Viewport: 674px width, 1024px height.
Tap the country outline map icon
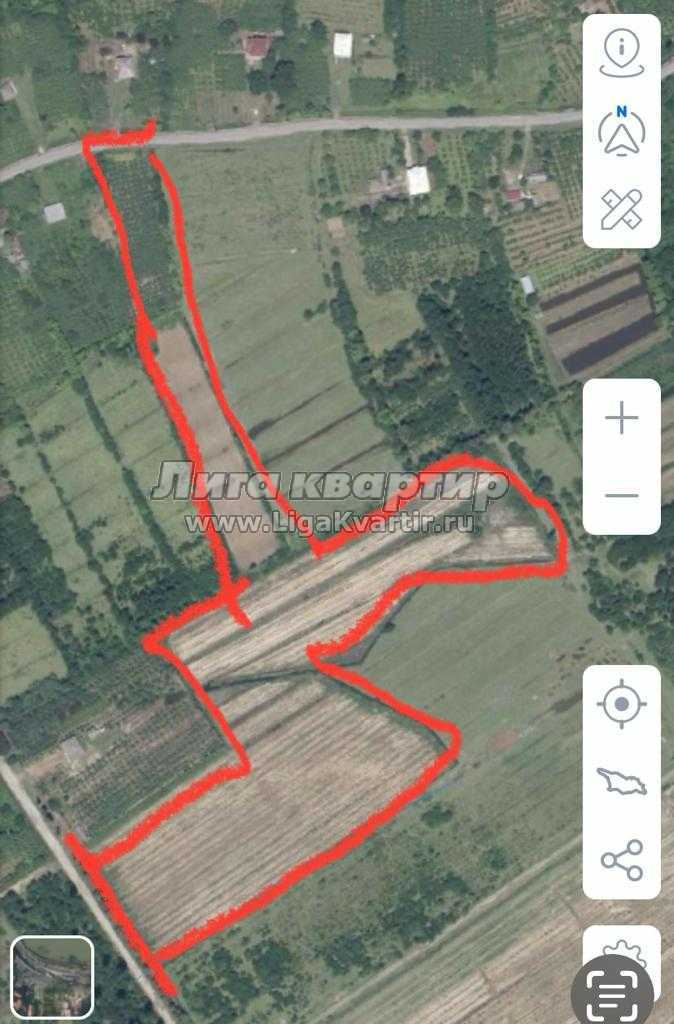(x=622, y=781)
